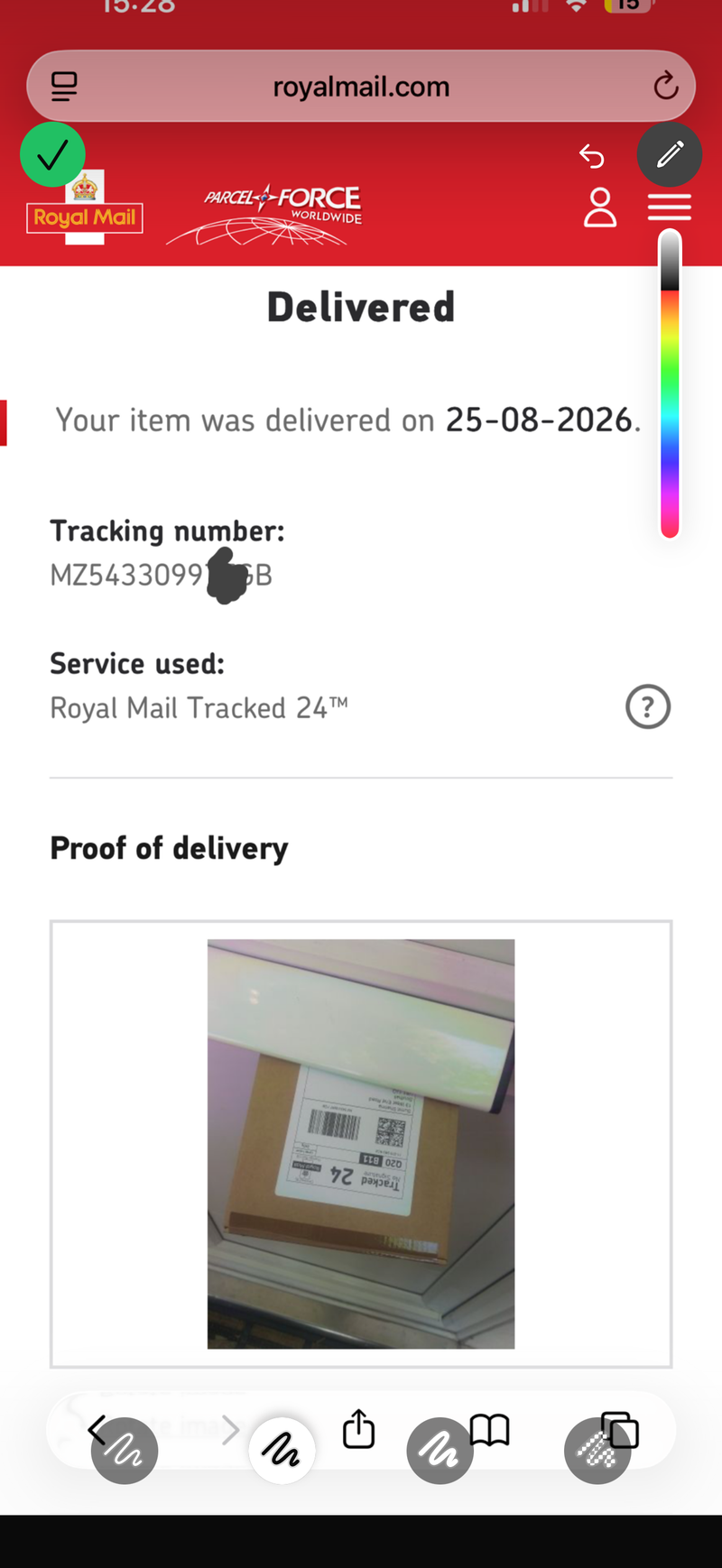Open the account profile icon
The width and height of the screenshot is (722, 1568).
click(x=600, y=208)
